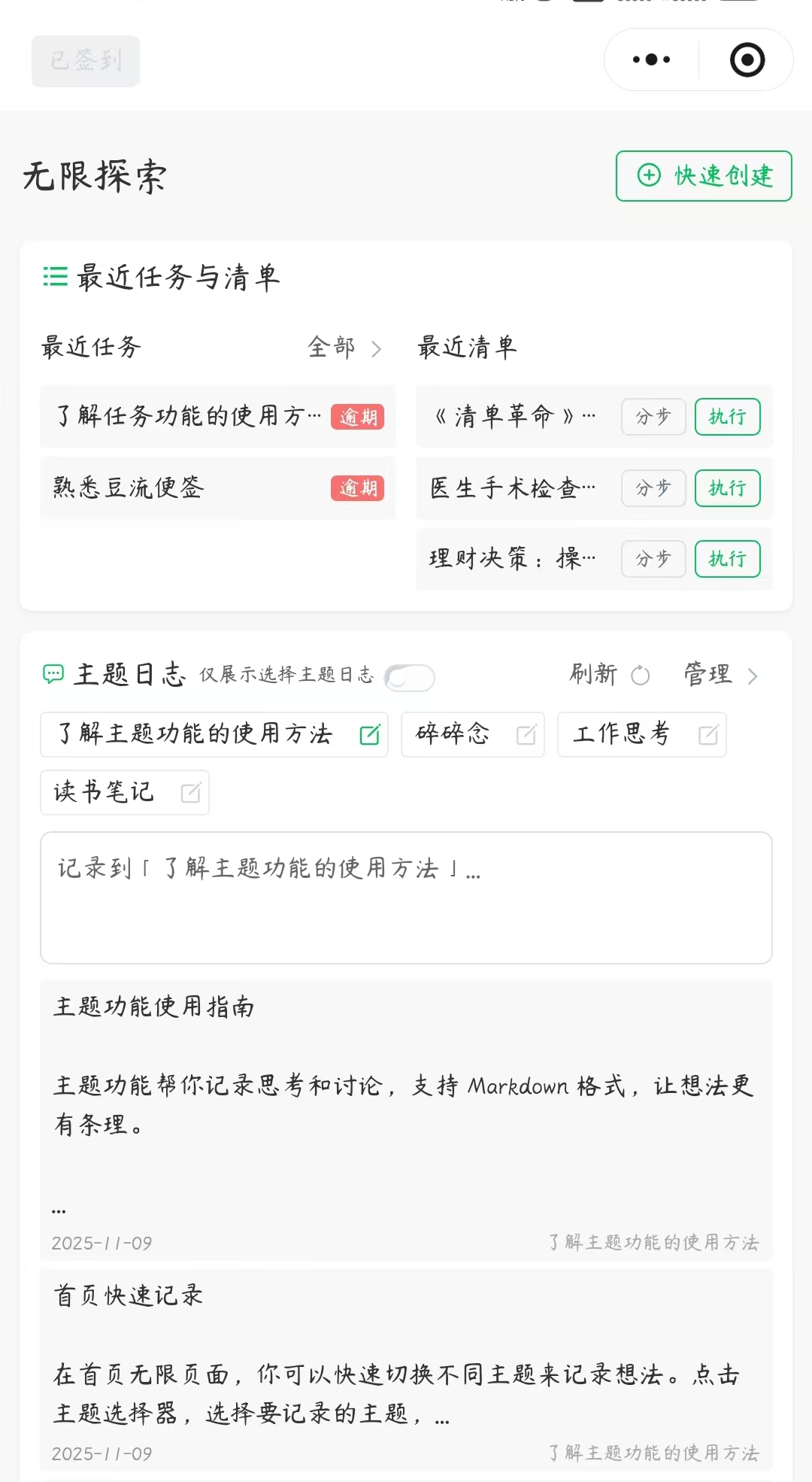Run 执行 on 医生手术检查 checklist
The width and height of the screenshot is (812, 1482).
pyautogui.click(x=727, y=488)
